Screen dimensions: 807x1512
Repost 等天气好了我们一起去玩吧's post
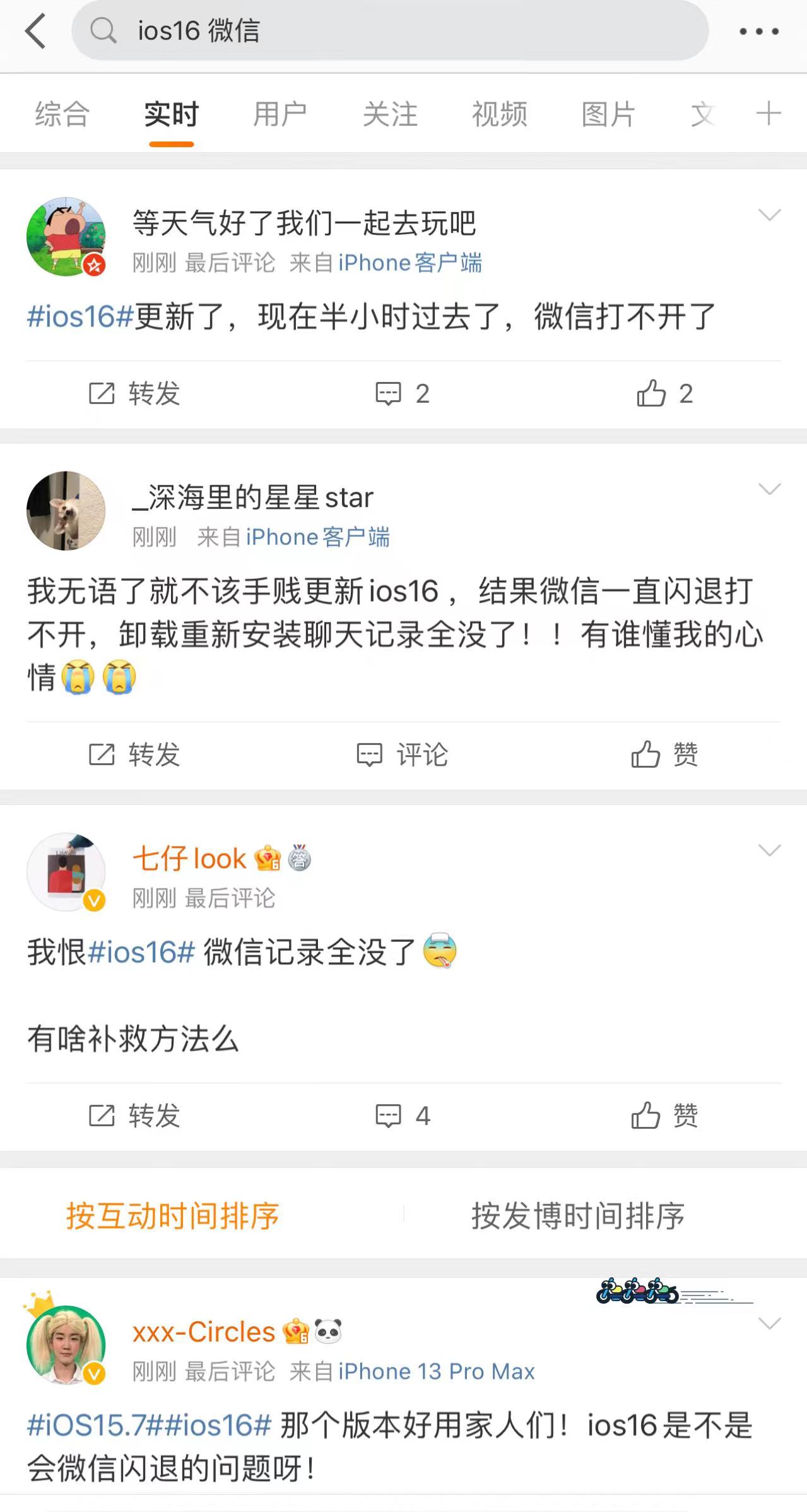pyautogui.click(x=134, y=394)
